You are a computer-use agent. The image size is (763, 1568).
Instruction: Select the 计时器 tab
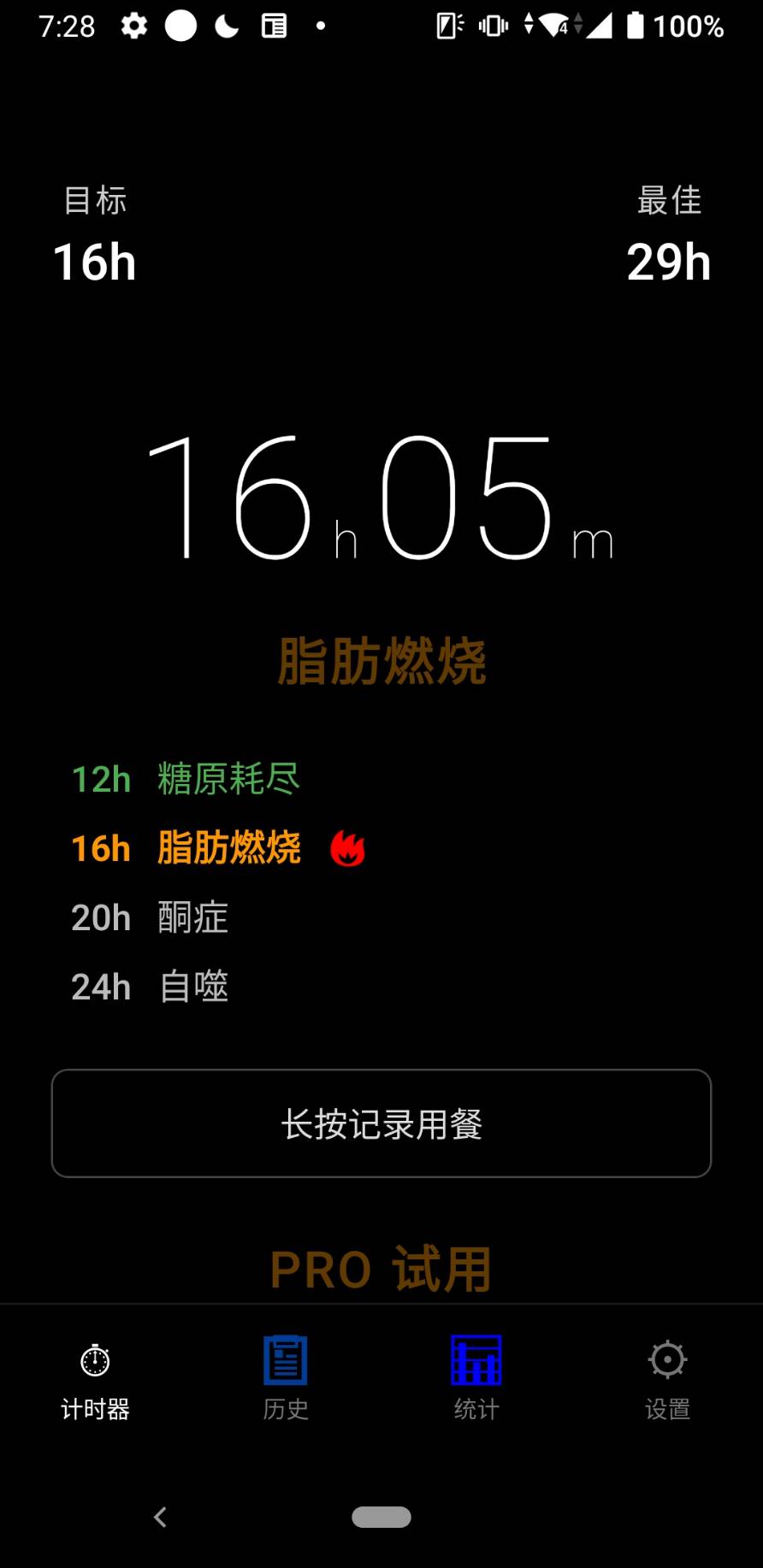(x=95, y=1378)
